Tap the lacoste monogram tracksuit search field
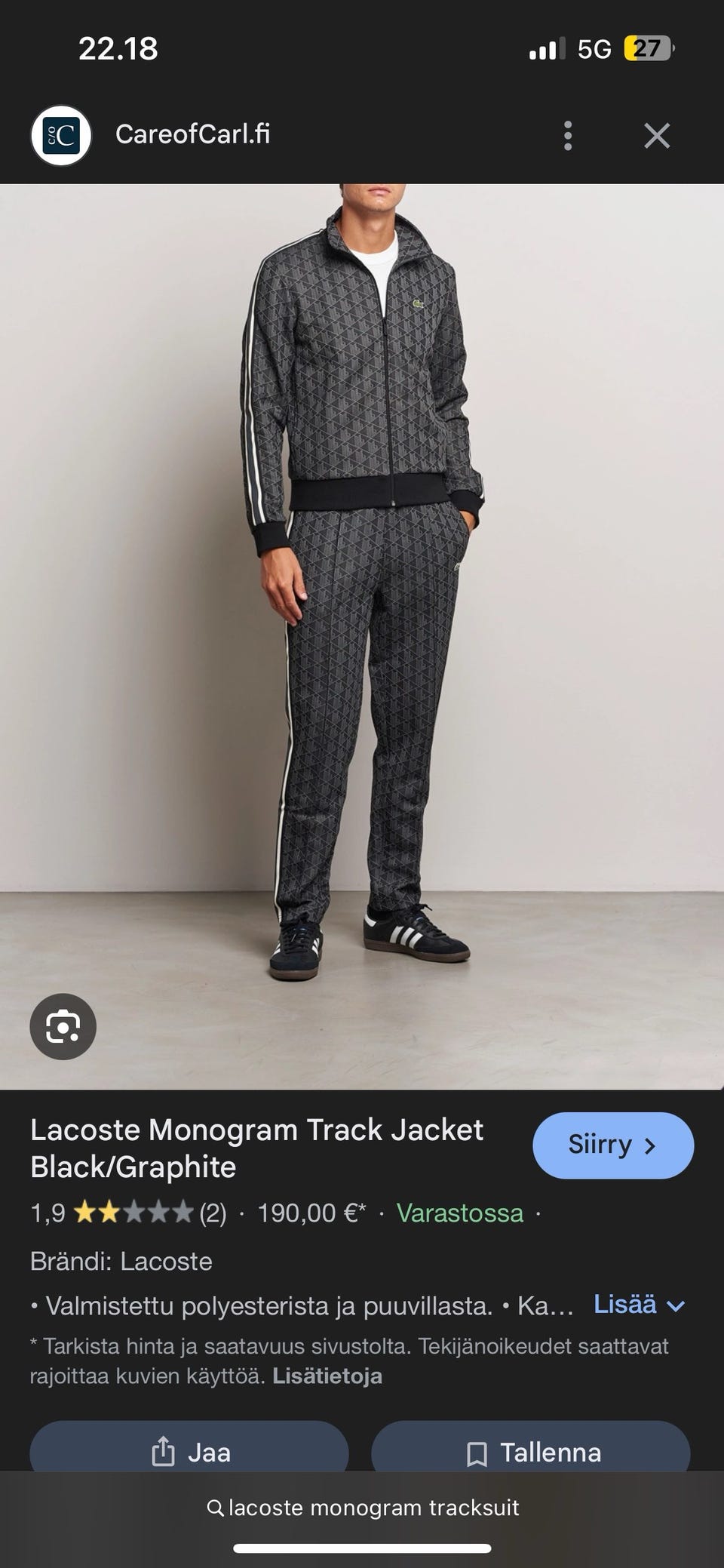The width and height of the screenshot is (724, 1568). 362,1508
